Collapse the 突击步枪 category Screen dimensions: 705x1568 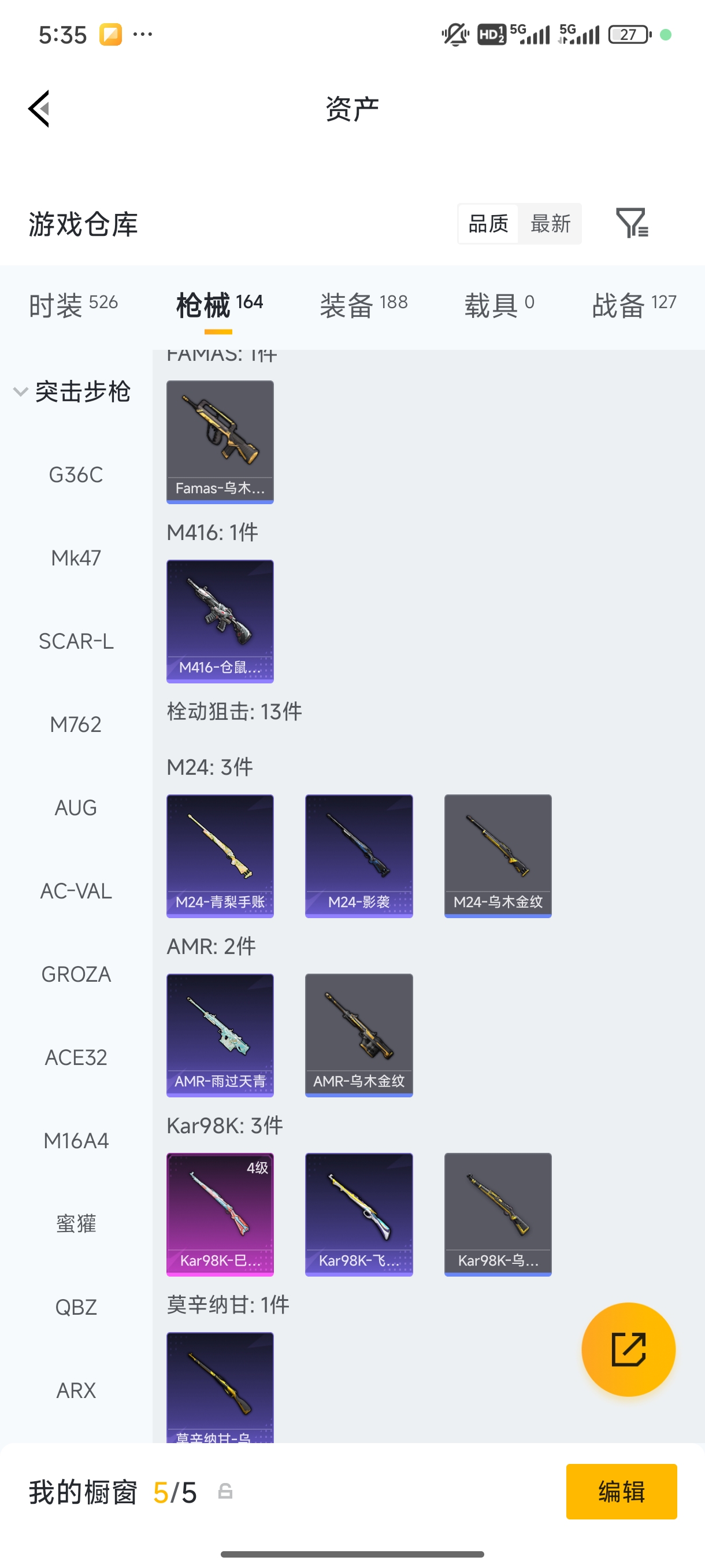click(x=72, y=391)
